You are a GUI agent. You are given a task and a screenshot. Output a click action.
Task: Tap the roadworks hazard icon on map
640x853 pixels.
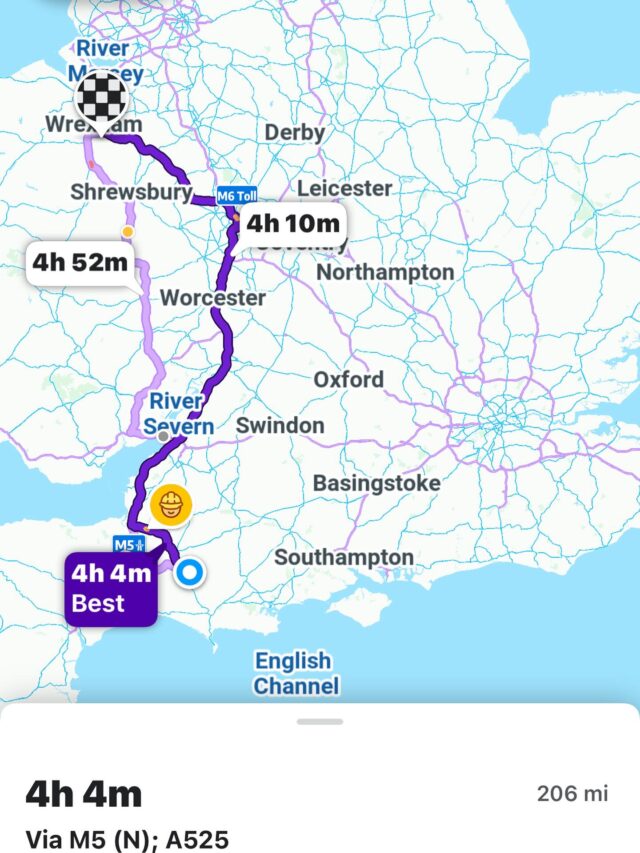(171, 505)
